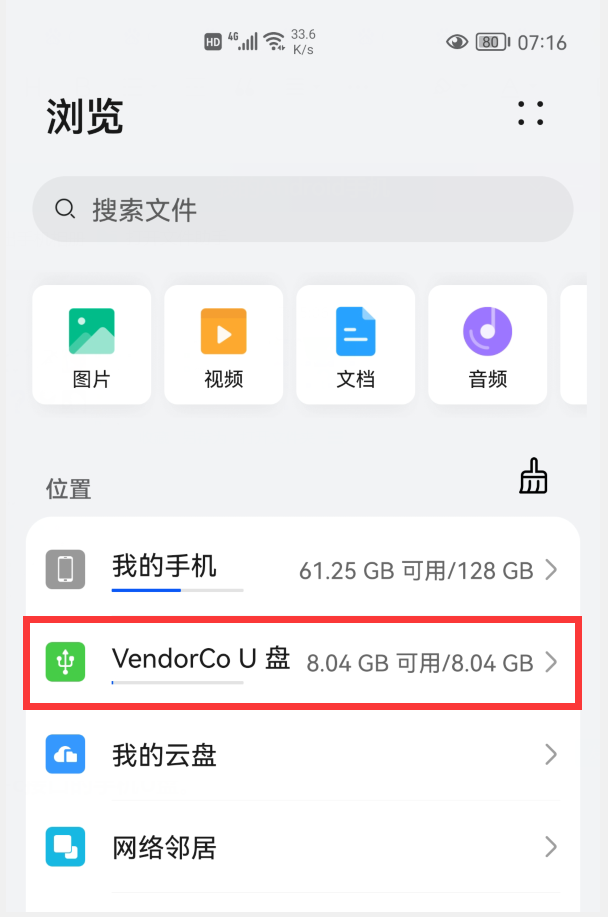The height and width of the screenshot is (917, 608).
Task: Tap the 搜索文件 search box
Action: point(302,210)
